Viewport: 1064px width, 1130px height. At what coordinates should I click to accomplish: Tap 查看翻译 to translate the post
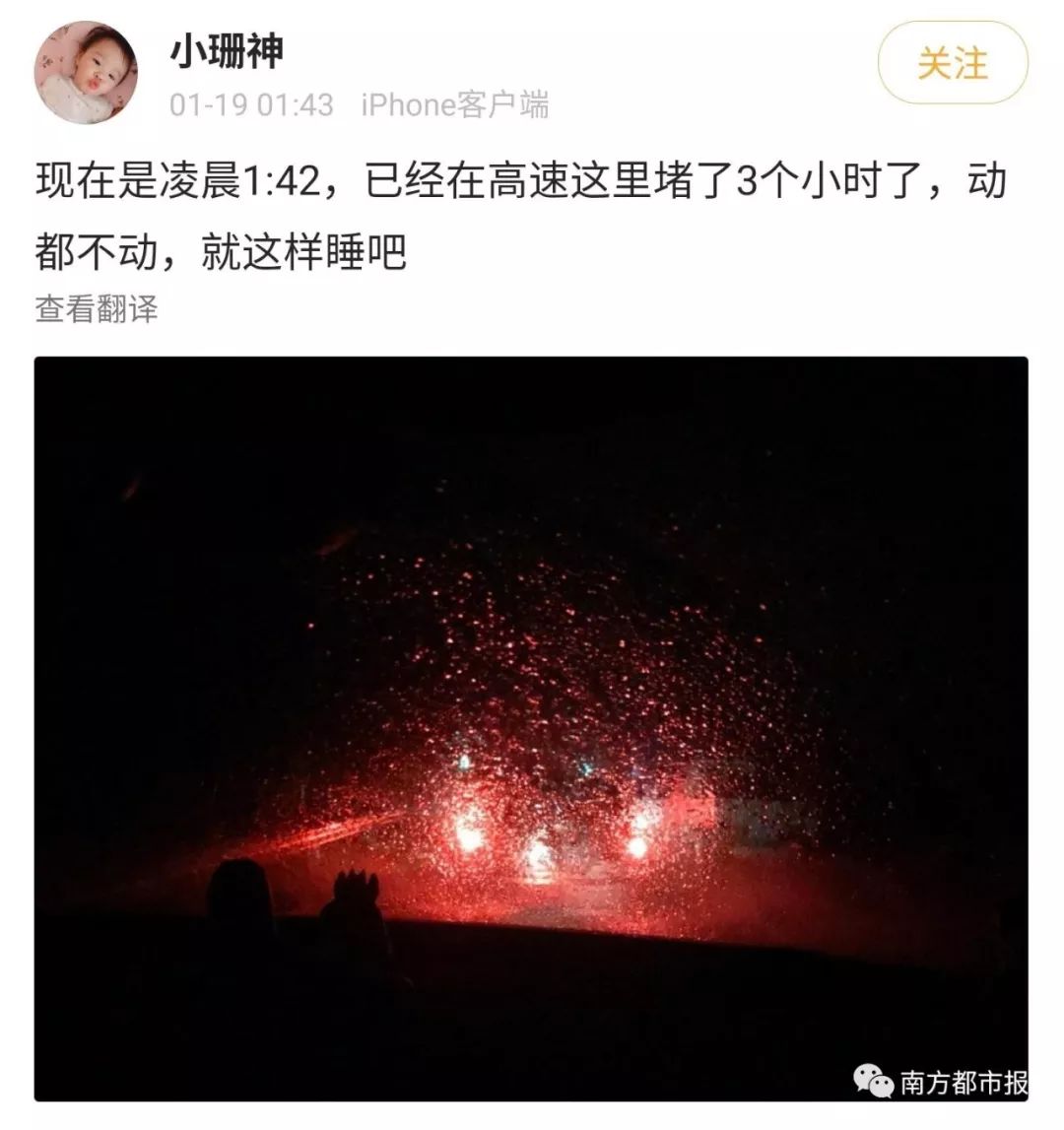[97, 309]
